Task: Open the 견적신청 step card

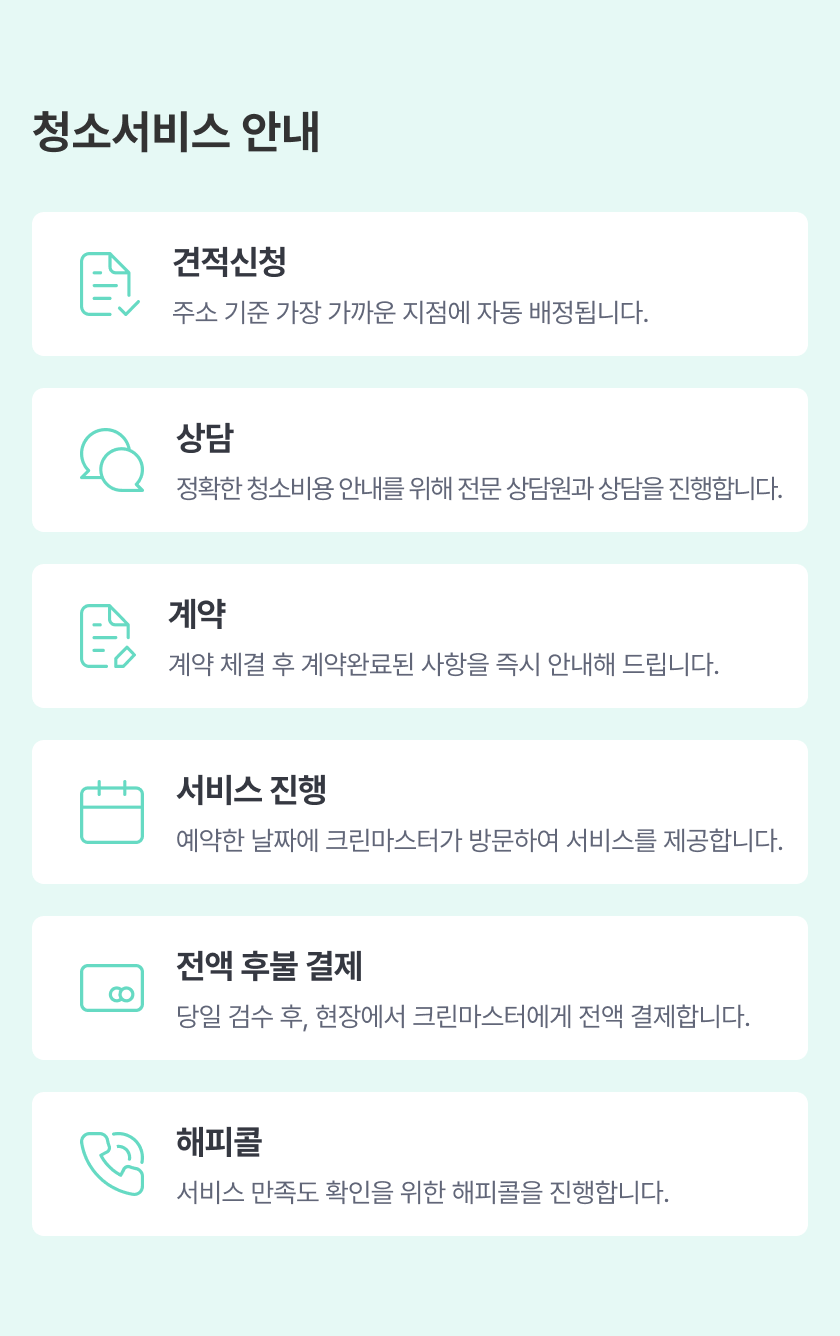Action: point(420,283)
